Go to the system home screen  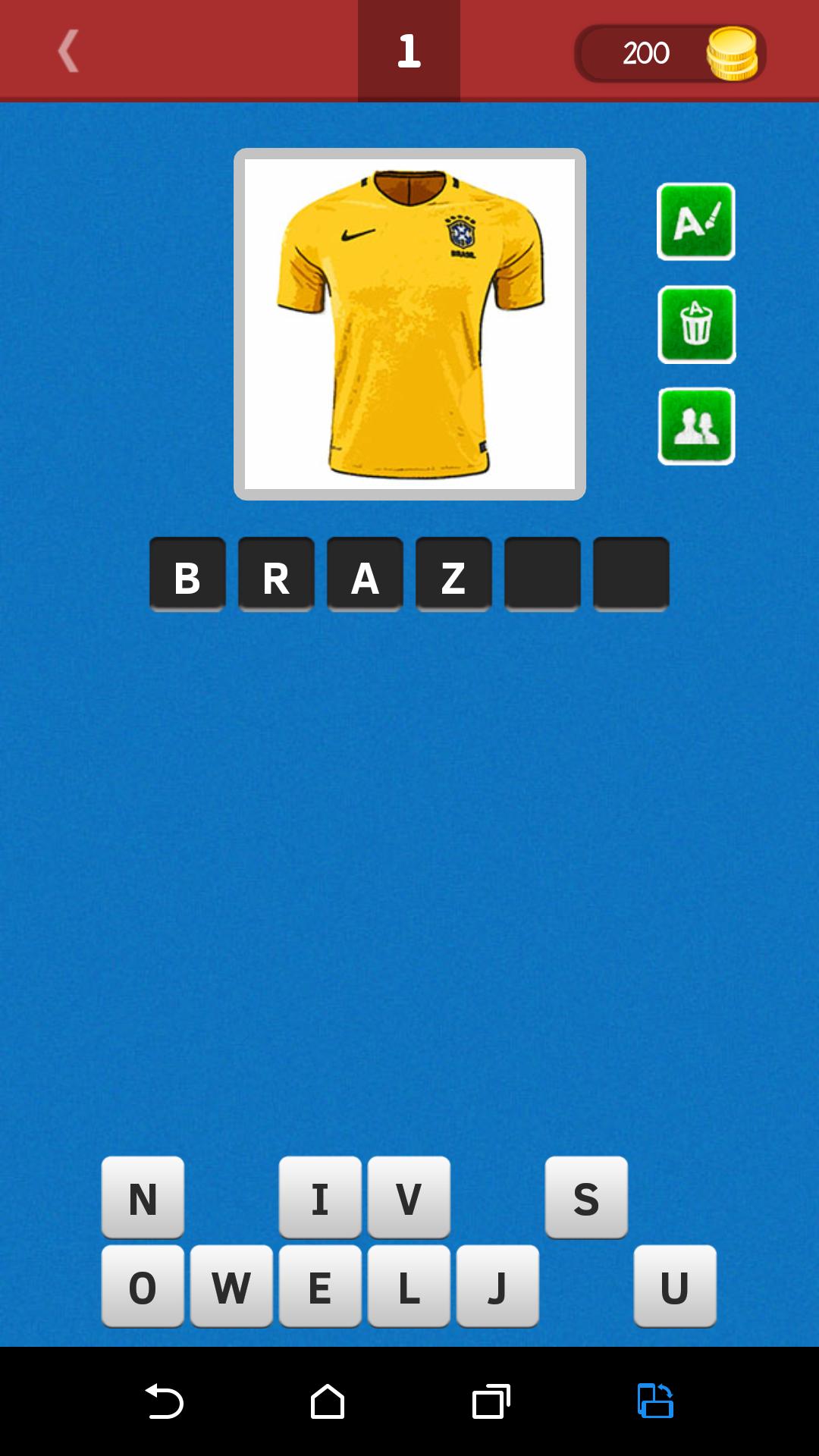[x=328, y=1401]
